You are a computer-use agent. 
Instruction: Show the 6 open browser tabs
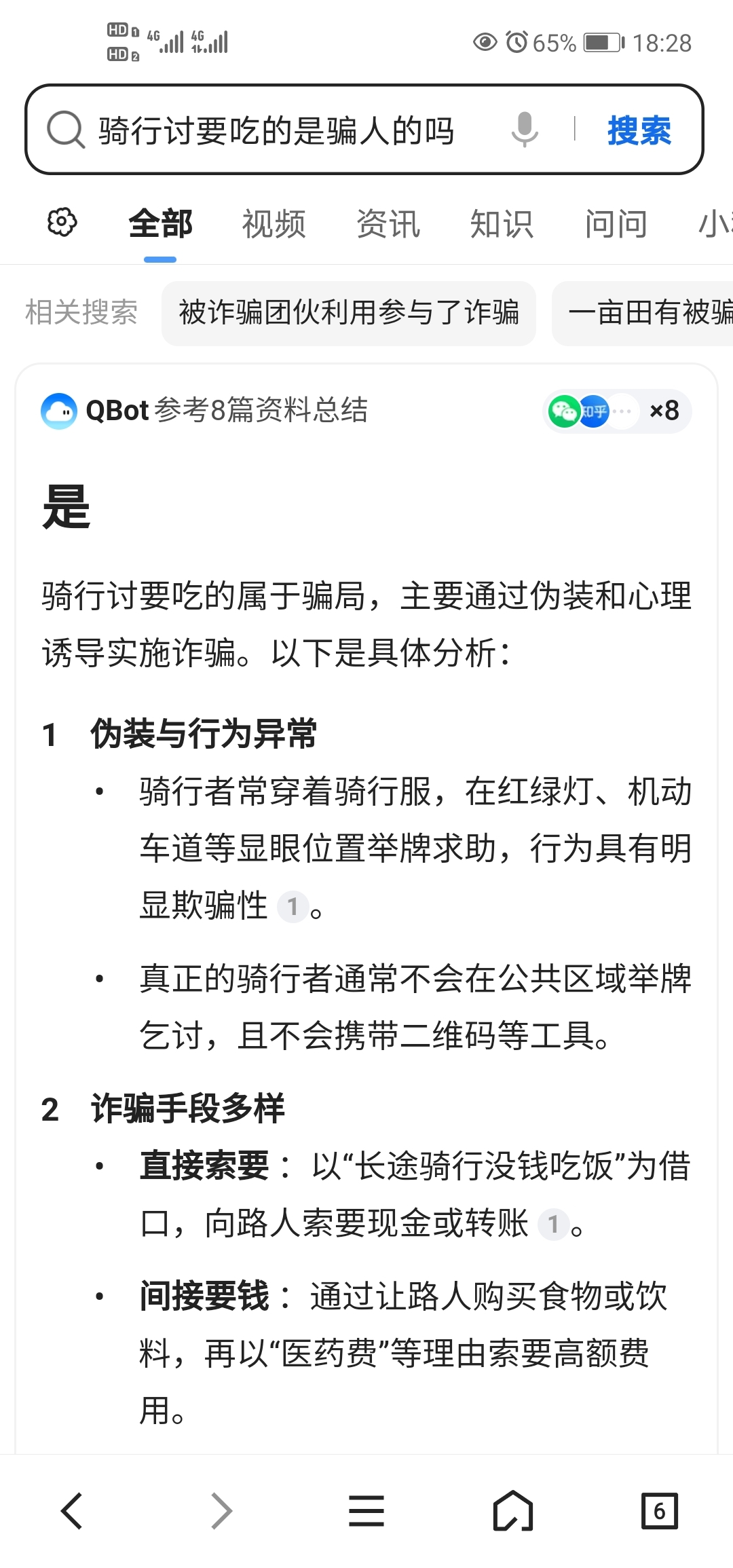click(659, 1511)
